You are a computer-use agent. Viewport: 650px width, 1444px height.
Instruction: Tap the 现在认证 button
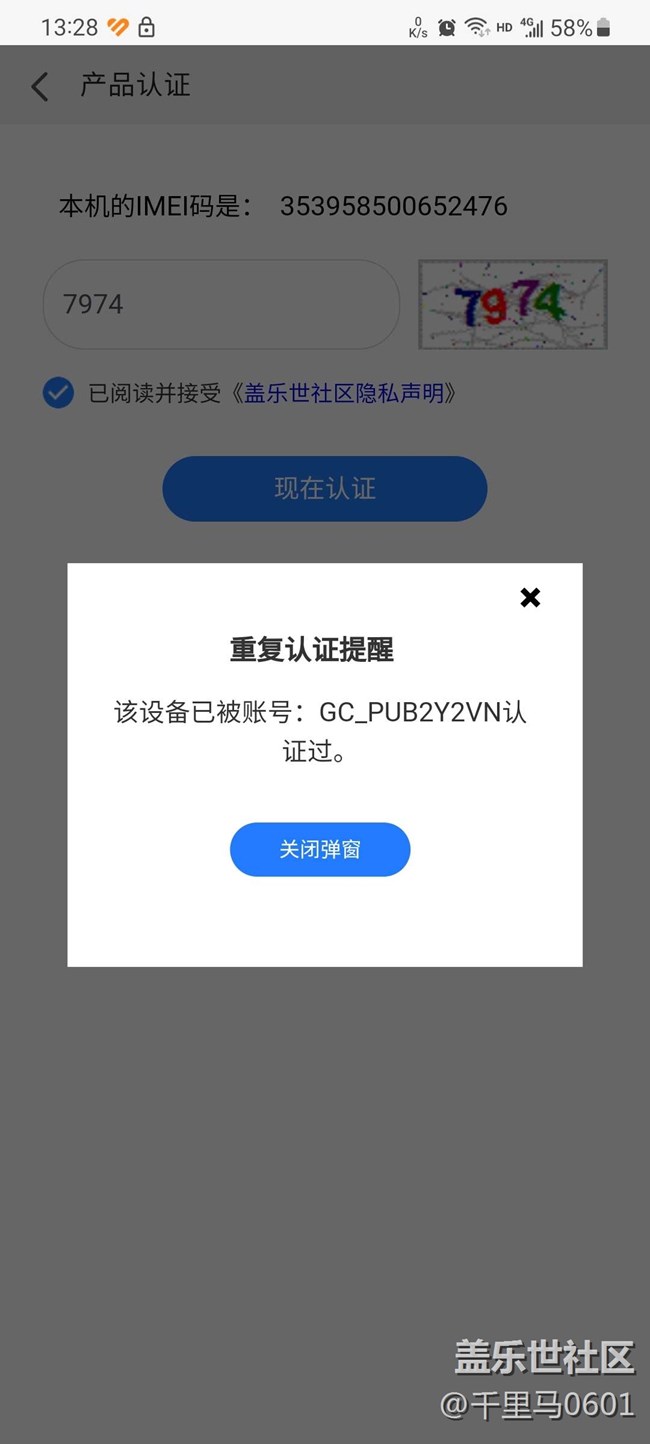[x=324, y=488]
